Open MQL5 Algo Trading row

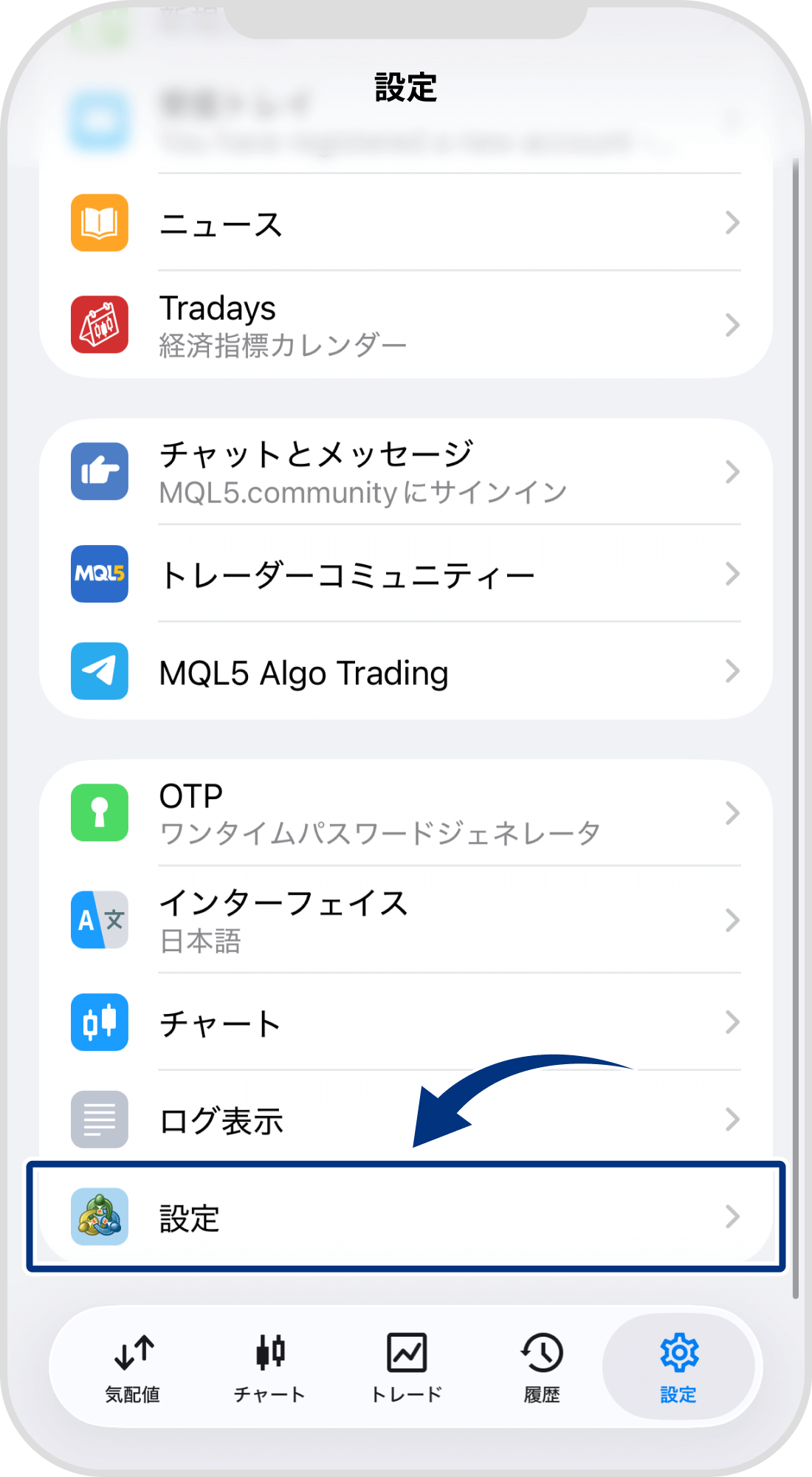[x=406, y=671]
